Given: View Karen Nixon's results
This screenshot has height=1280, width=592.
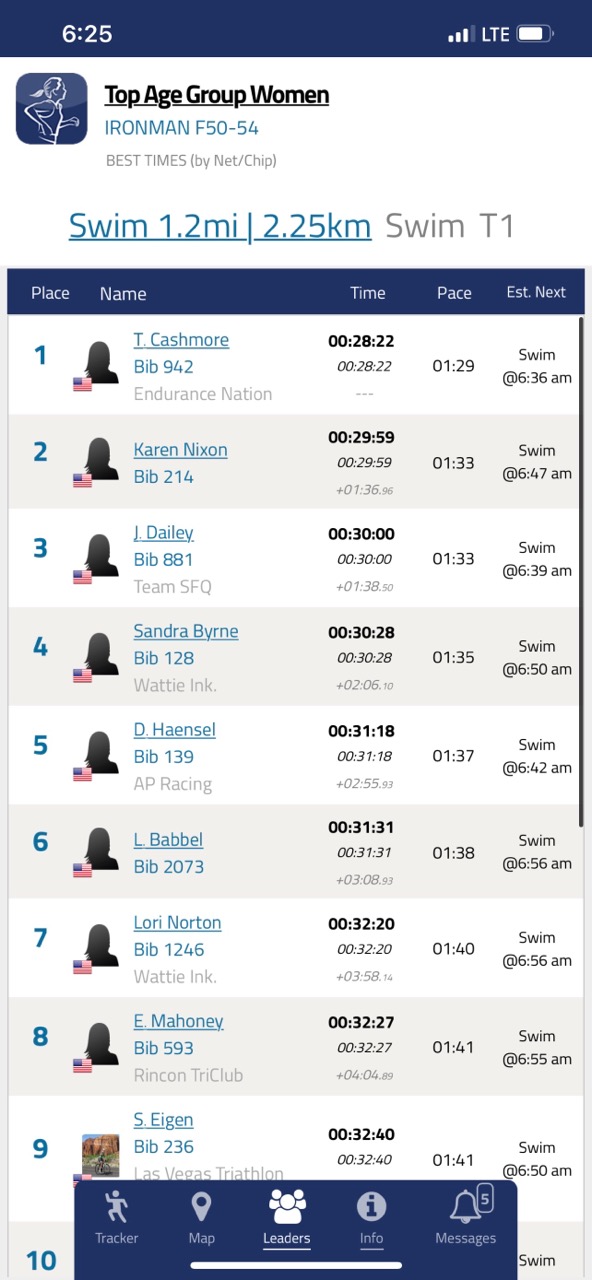Looking at the screenshot, I should (180, 450).
